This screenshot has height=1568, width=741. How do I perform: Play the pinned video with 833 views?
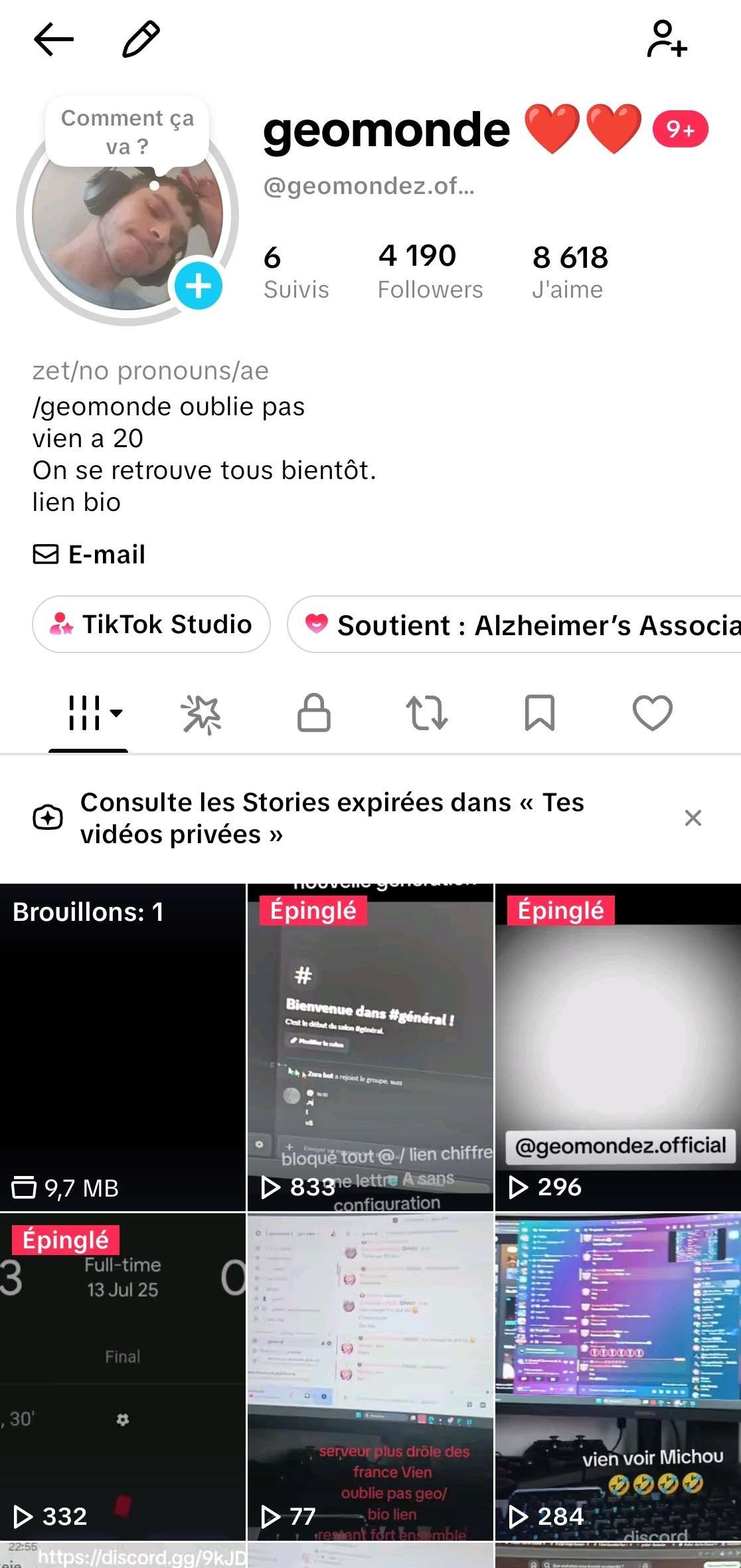[x=370, y=1047]
